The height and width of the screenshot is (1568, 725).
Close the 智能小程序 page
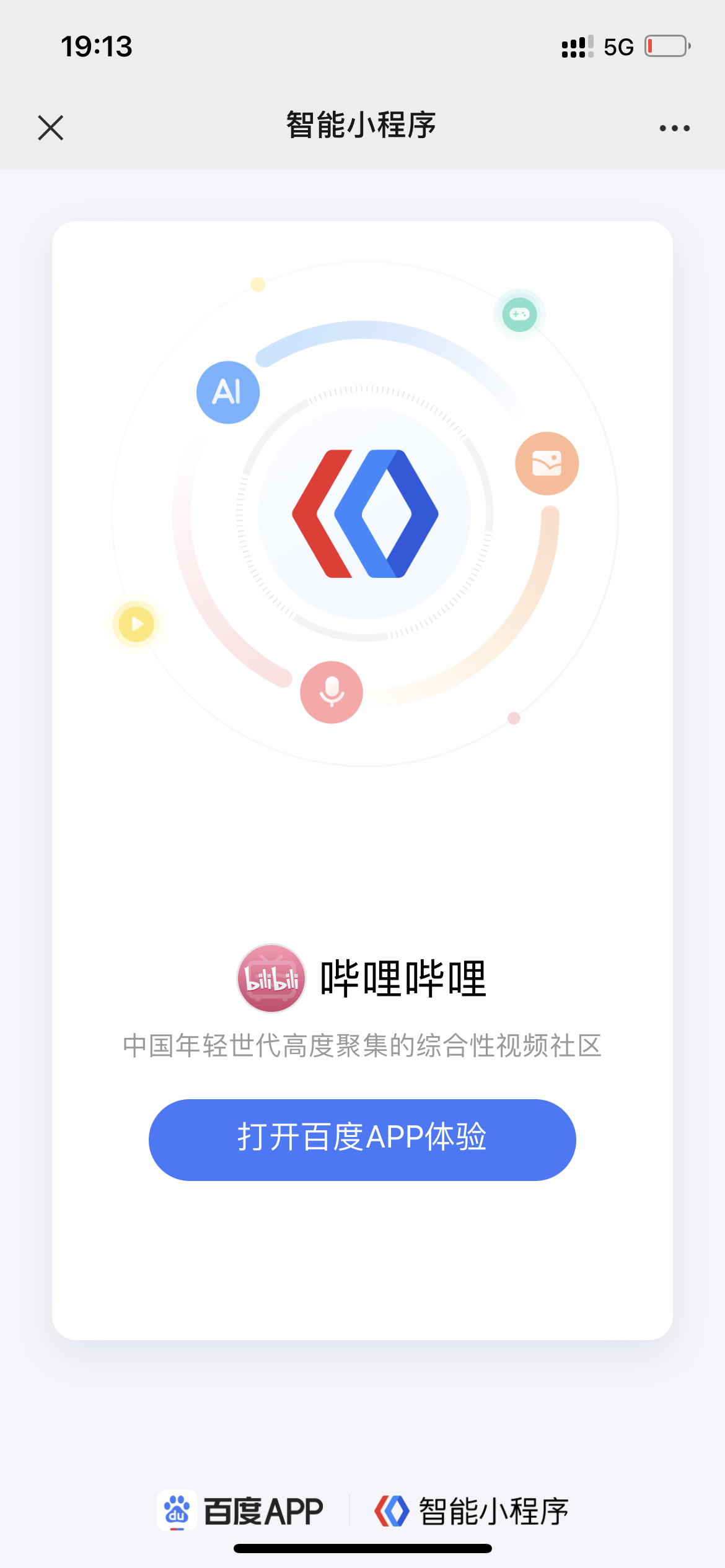pyautogui.click(x=51, y=128)
